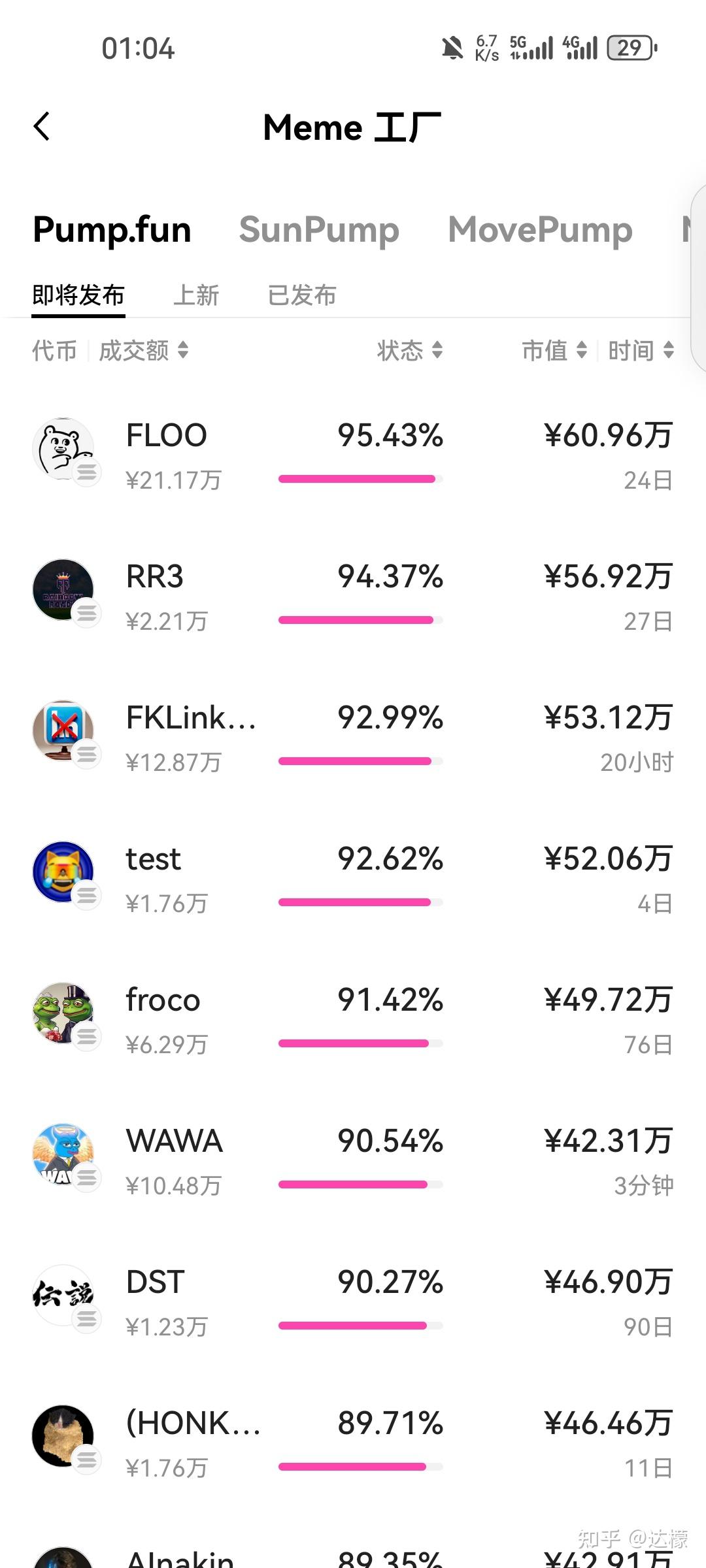Switch to the SunPump tab
The height and width of the screenshot is (1568, 706).
(319, 230)
